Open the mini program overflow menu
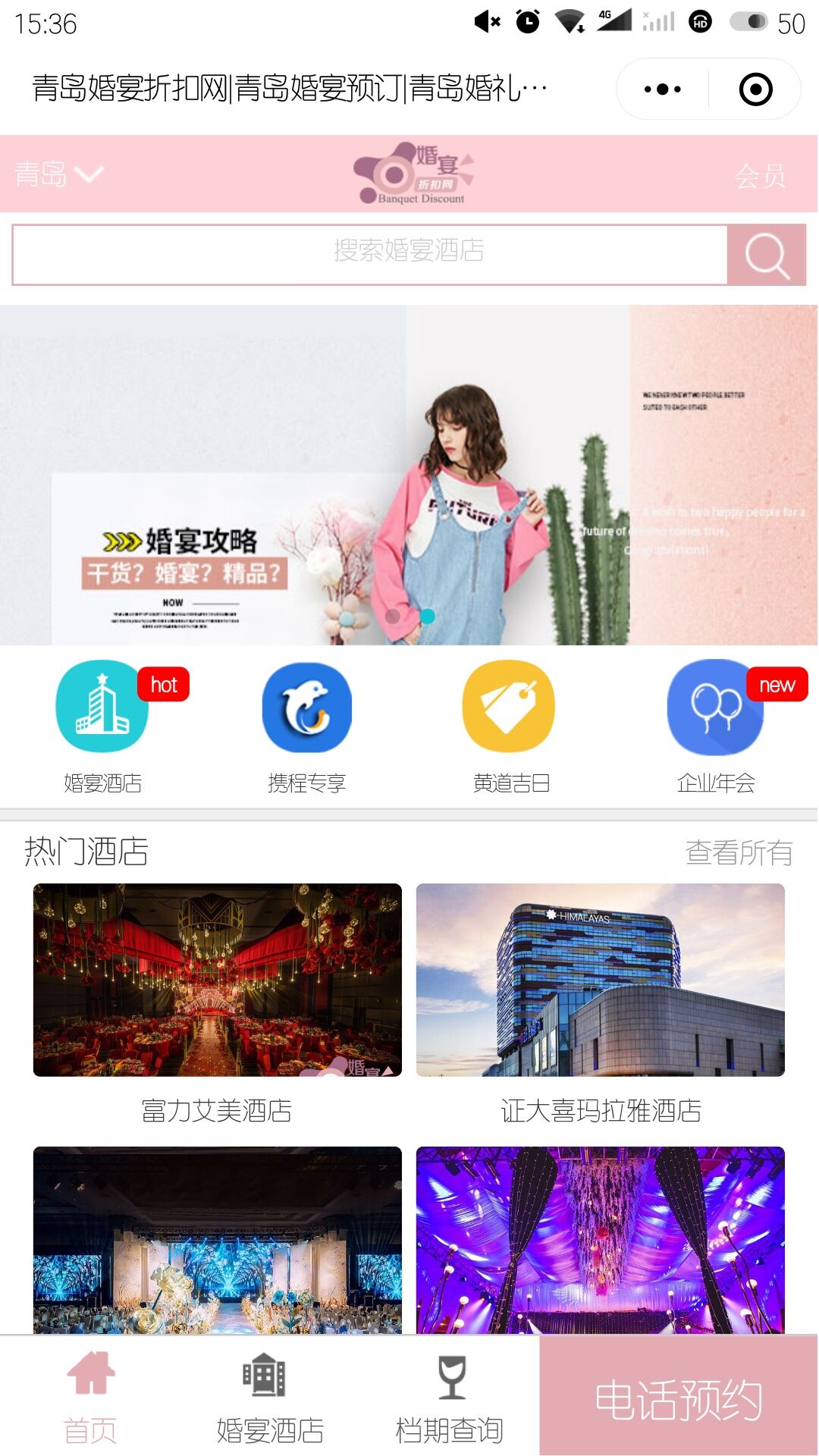Viewport: 819px width, 1456px height. pos(662,89)
